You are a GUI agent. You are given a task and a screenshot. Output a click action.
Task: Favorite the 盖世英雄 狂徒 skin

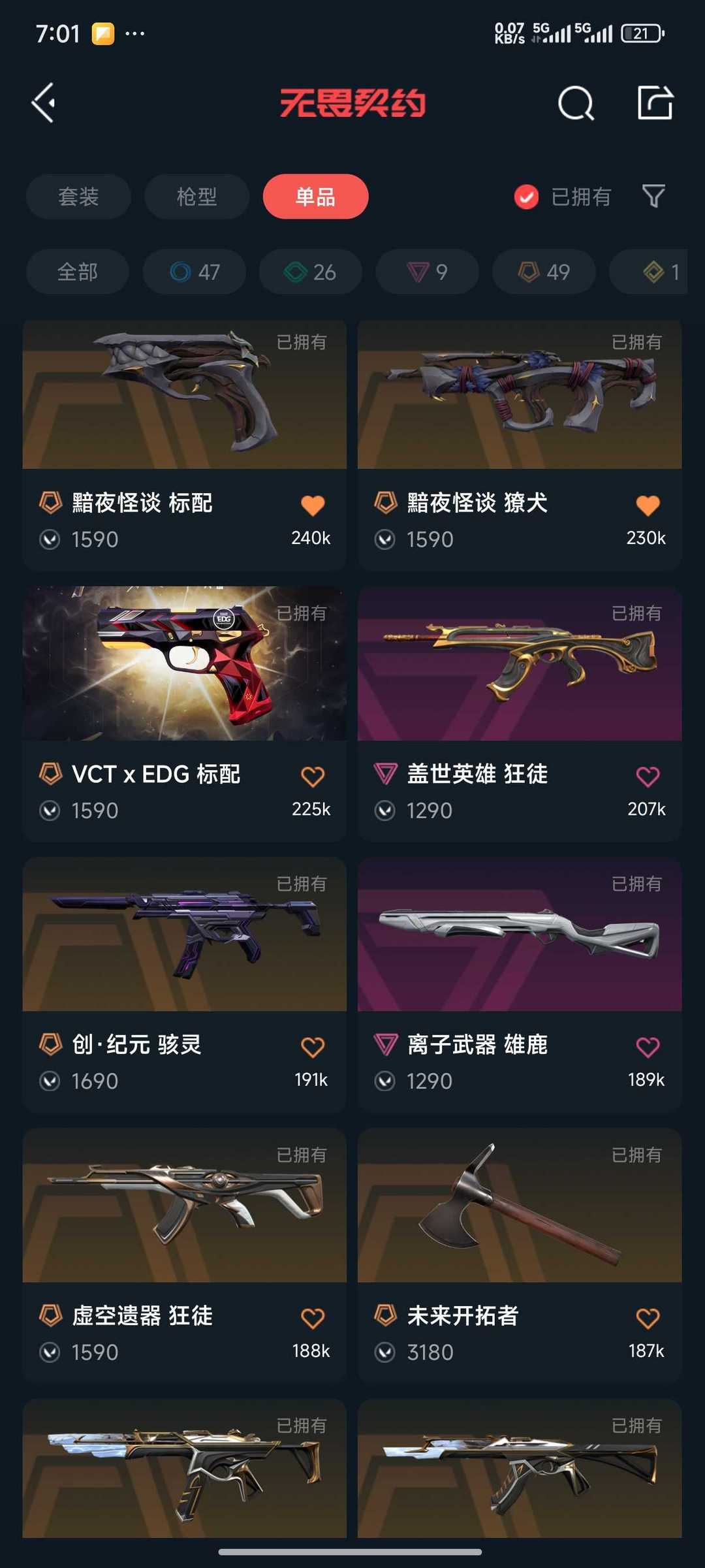click(647, 775)
